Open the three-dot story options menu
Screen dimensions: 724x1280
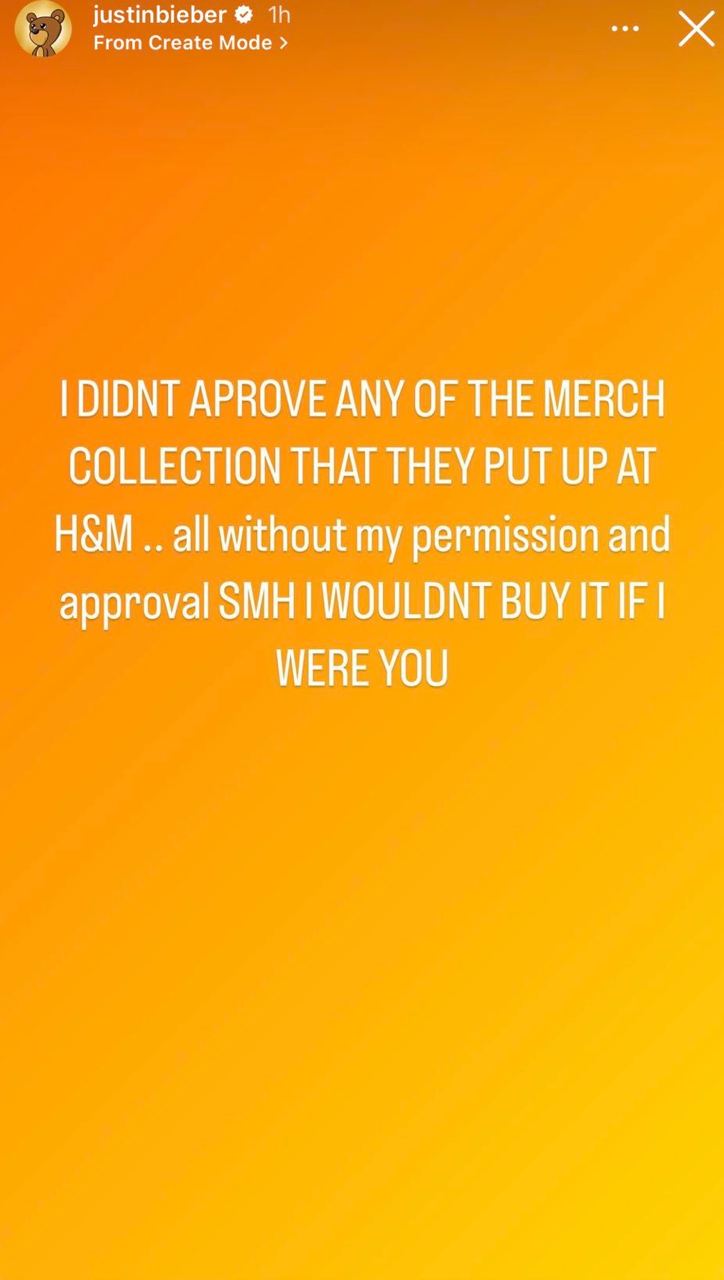[625, 29]
